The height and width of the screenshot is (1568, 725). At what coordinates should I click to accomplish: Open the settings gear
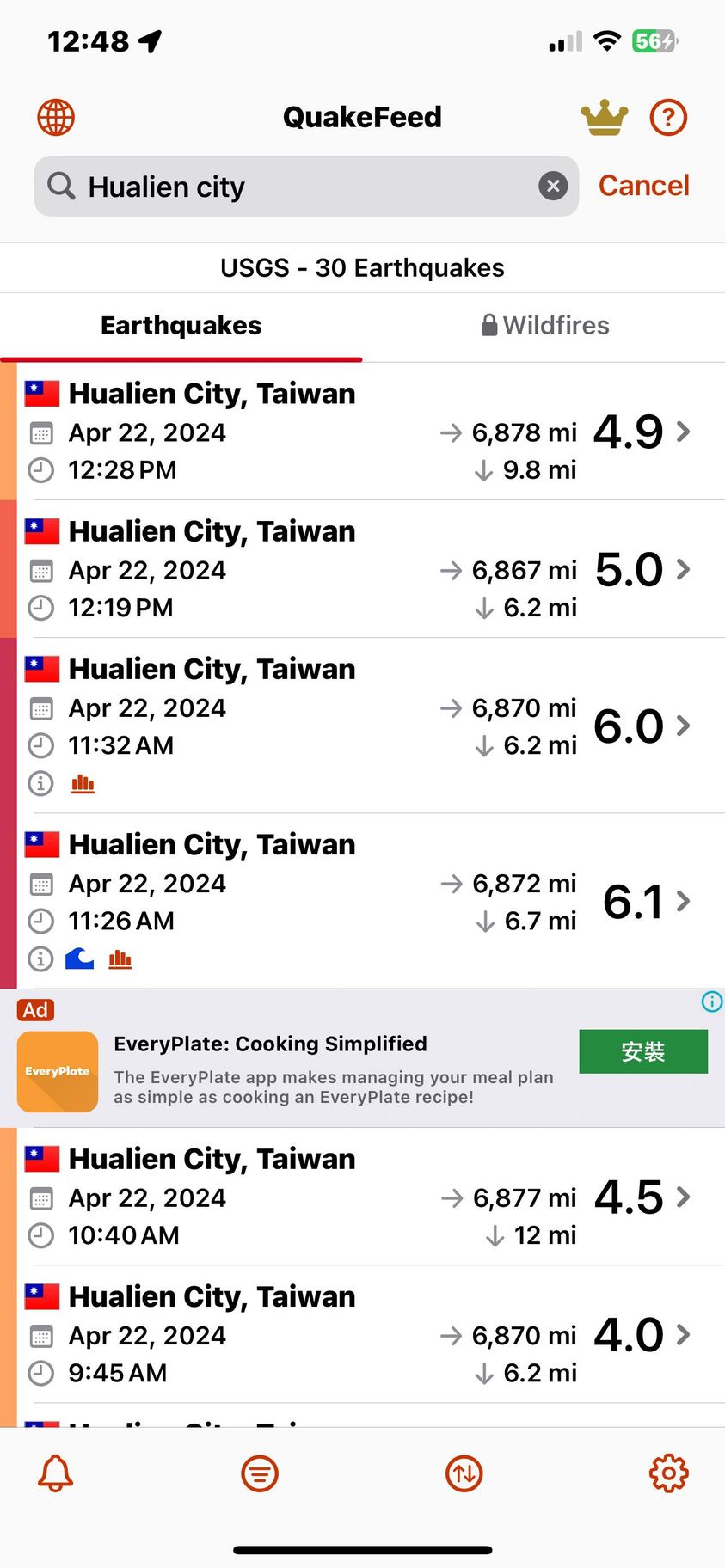click(668, 1473)
